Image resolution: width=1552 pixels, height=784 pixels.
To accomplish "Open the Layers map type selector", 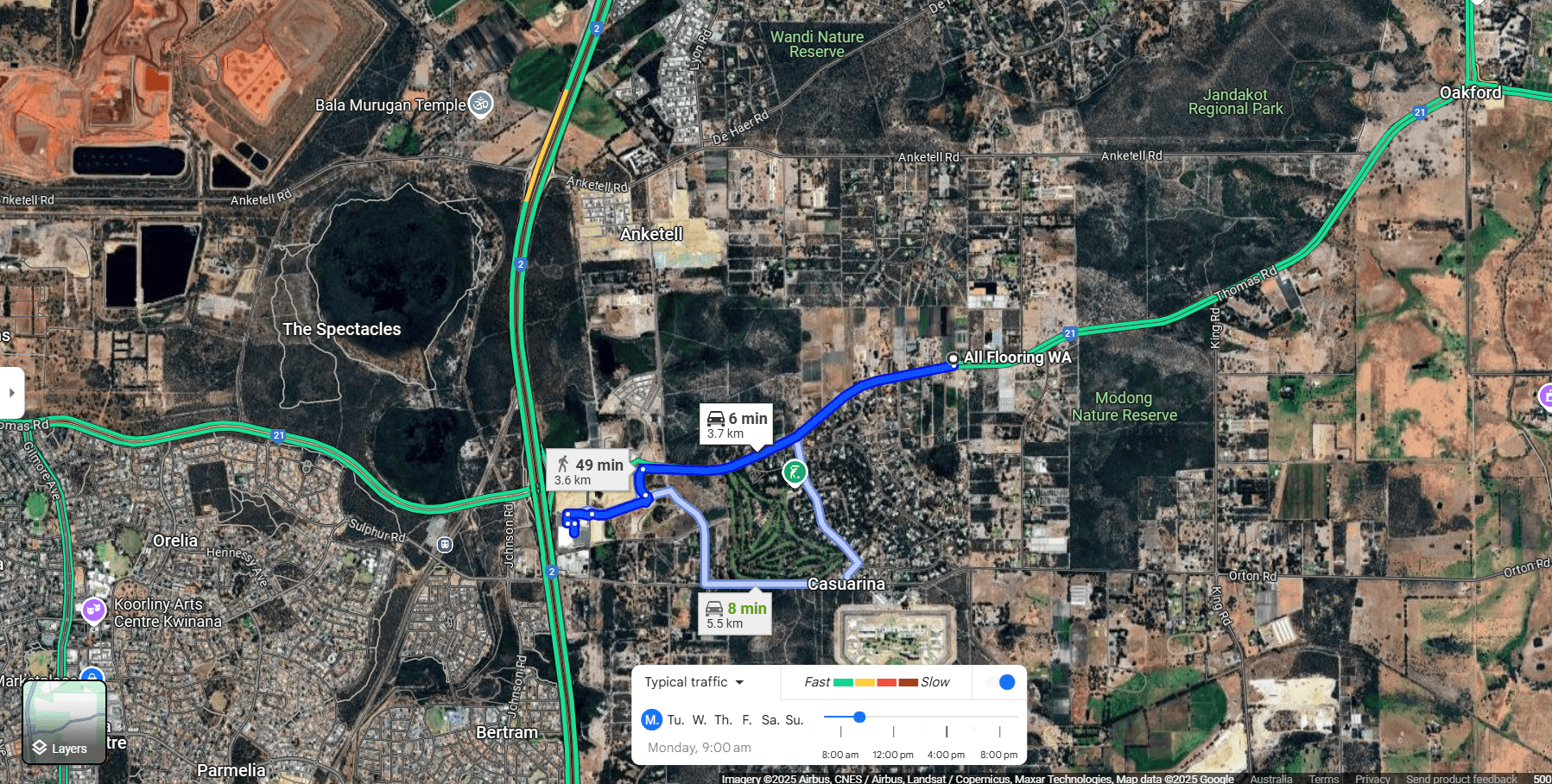I will (x=64, y=722).
